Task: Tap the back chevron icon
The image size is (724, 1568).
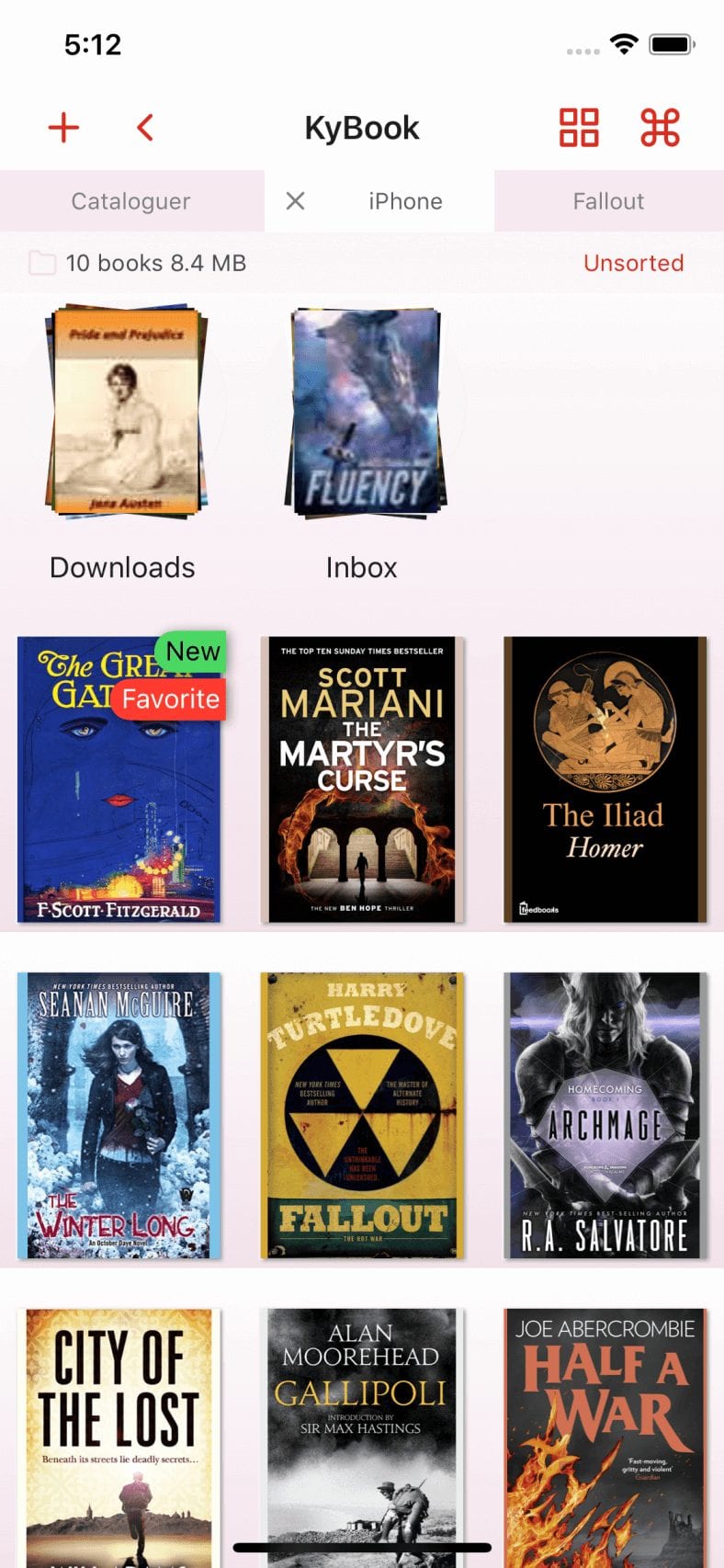Action: (144, 127)
